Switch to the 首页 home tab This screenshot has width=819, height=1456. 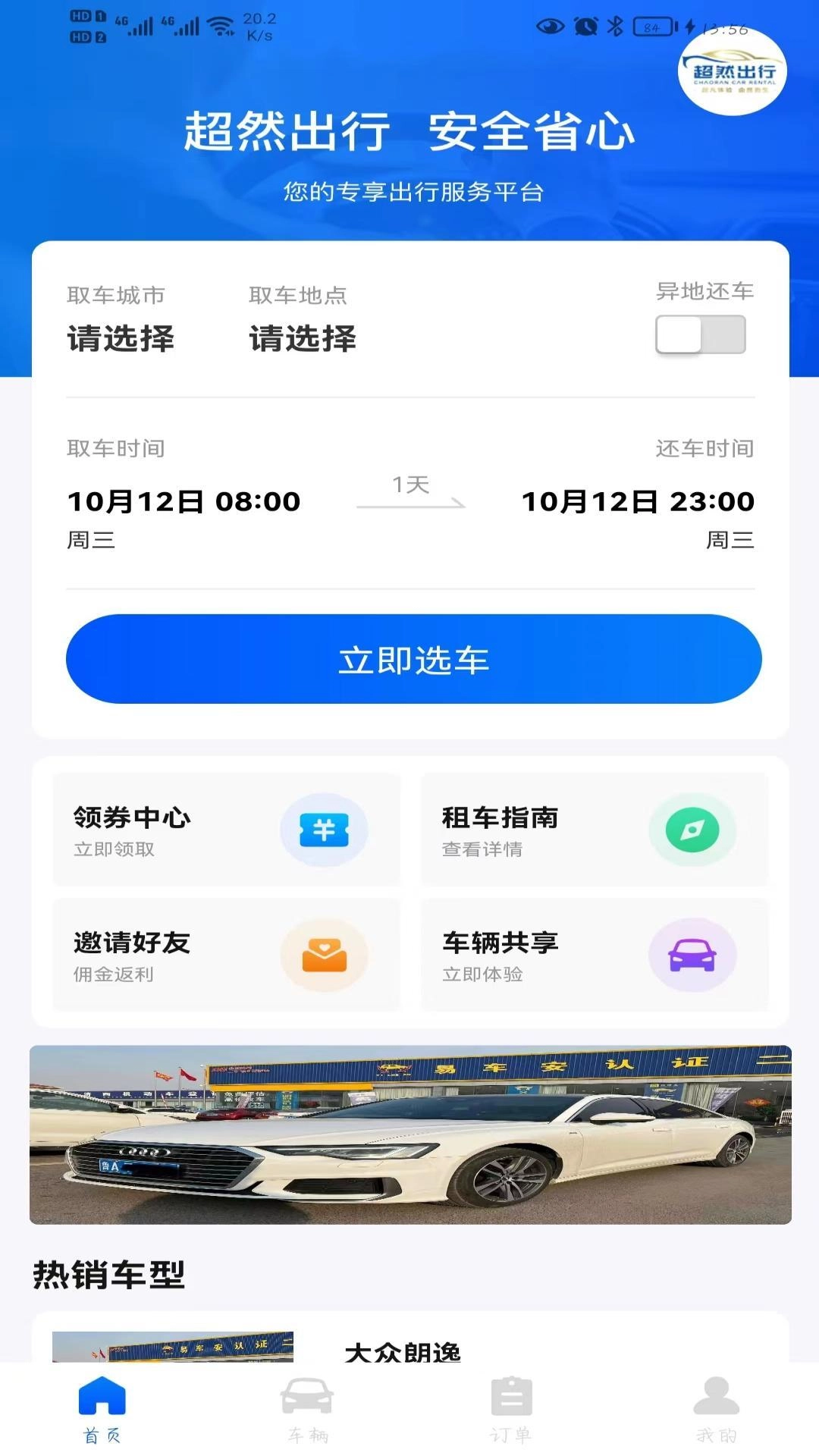tap(102, 1409)
